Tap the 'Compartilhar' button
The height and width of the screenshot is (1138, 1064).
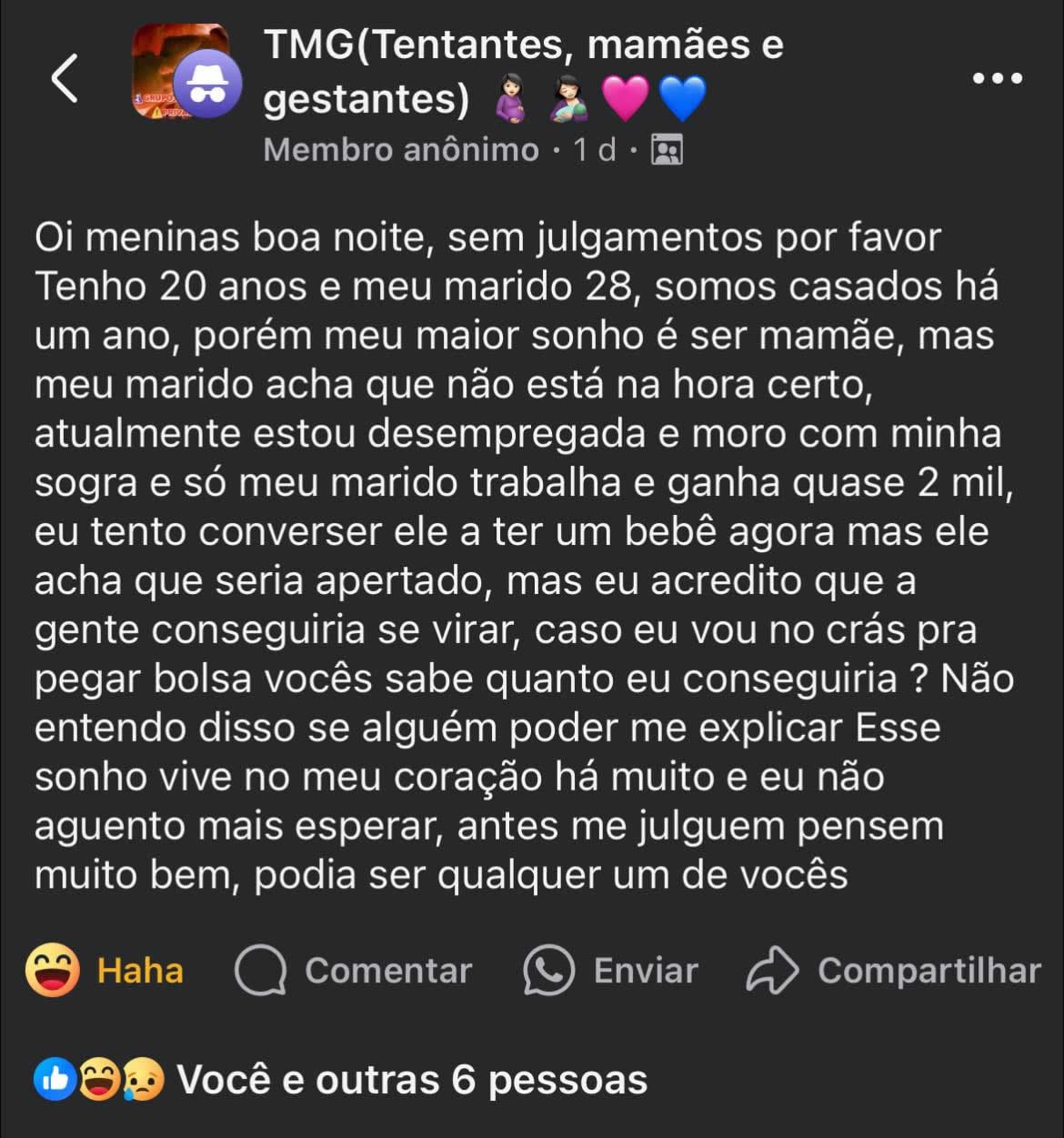point(928,970)
